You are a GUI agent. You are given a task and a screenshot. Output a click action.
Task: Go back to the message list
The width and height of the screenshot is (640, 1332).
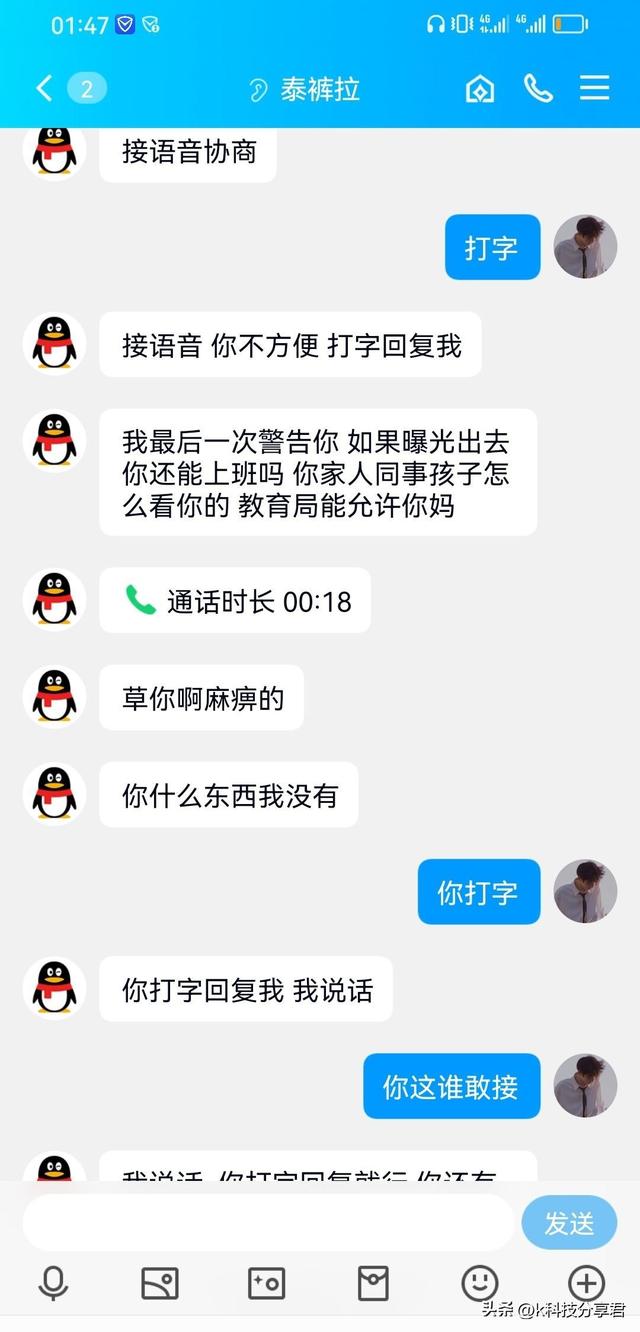point(44,89)
